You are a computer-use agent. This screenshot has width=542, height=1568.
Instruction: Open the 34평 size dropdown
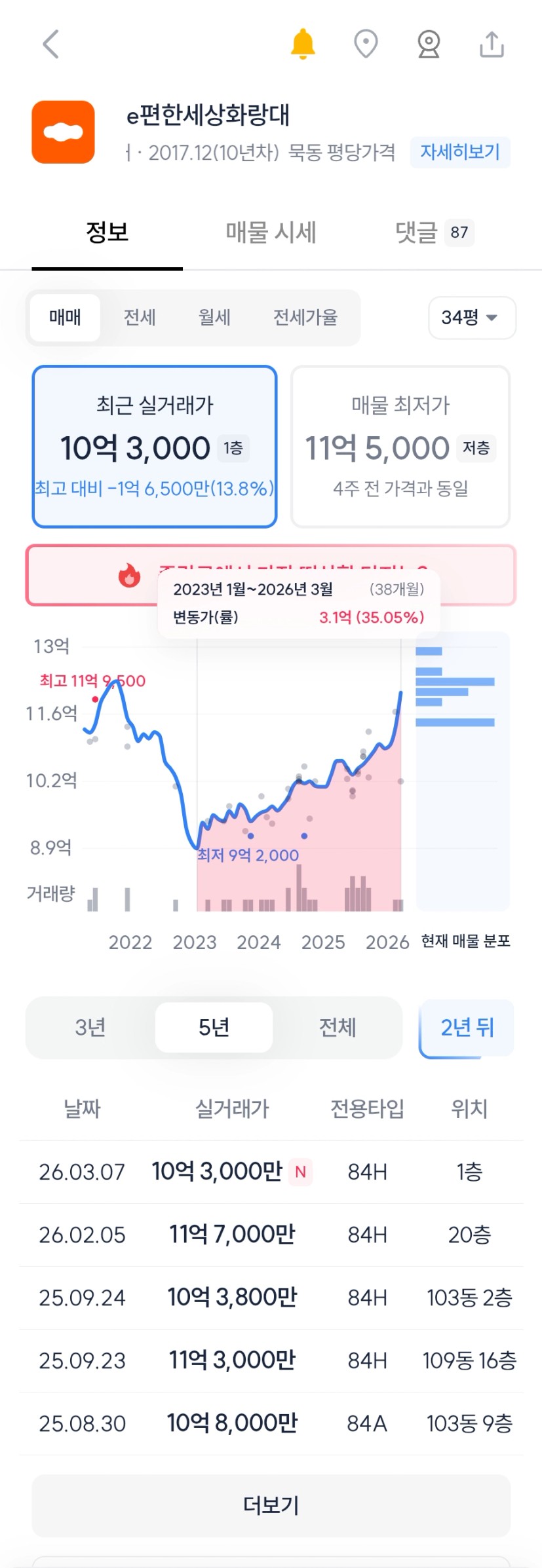[x=472, y=318]
